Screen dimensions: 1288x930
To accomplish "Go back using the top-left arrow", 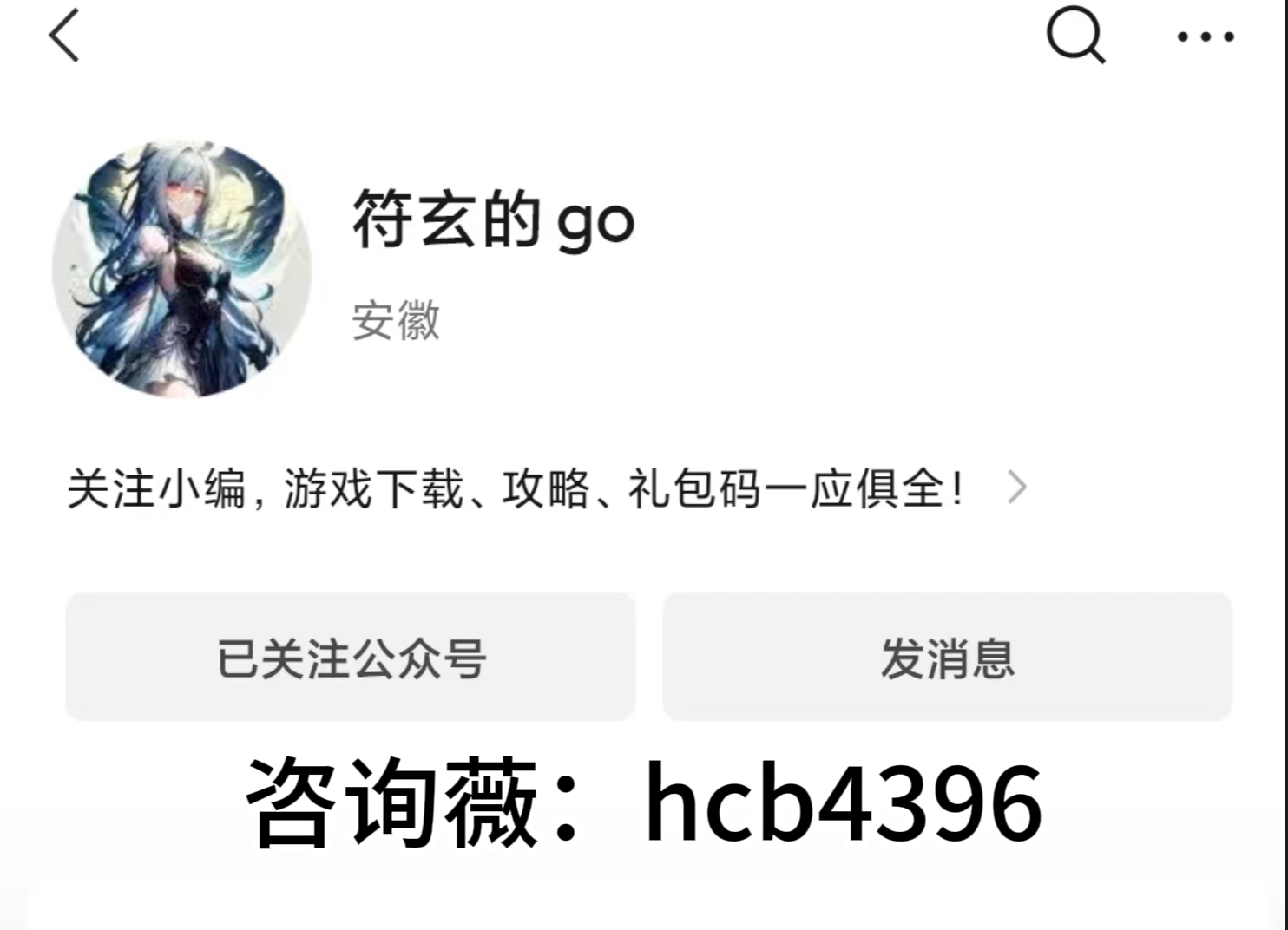I will [64, 36].
